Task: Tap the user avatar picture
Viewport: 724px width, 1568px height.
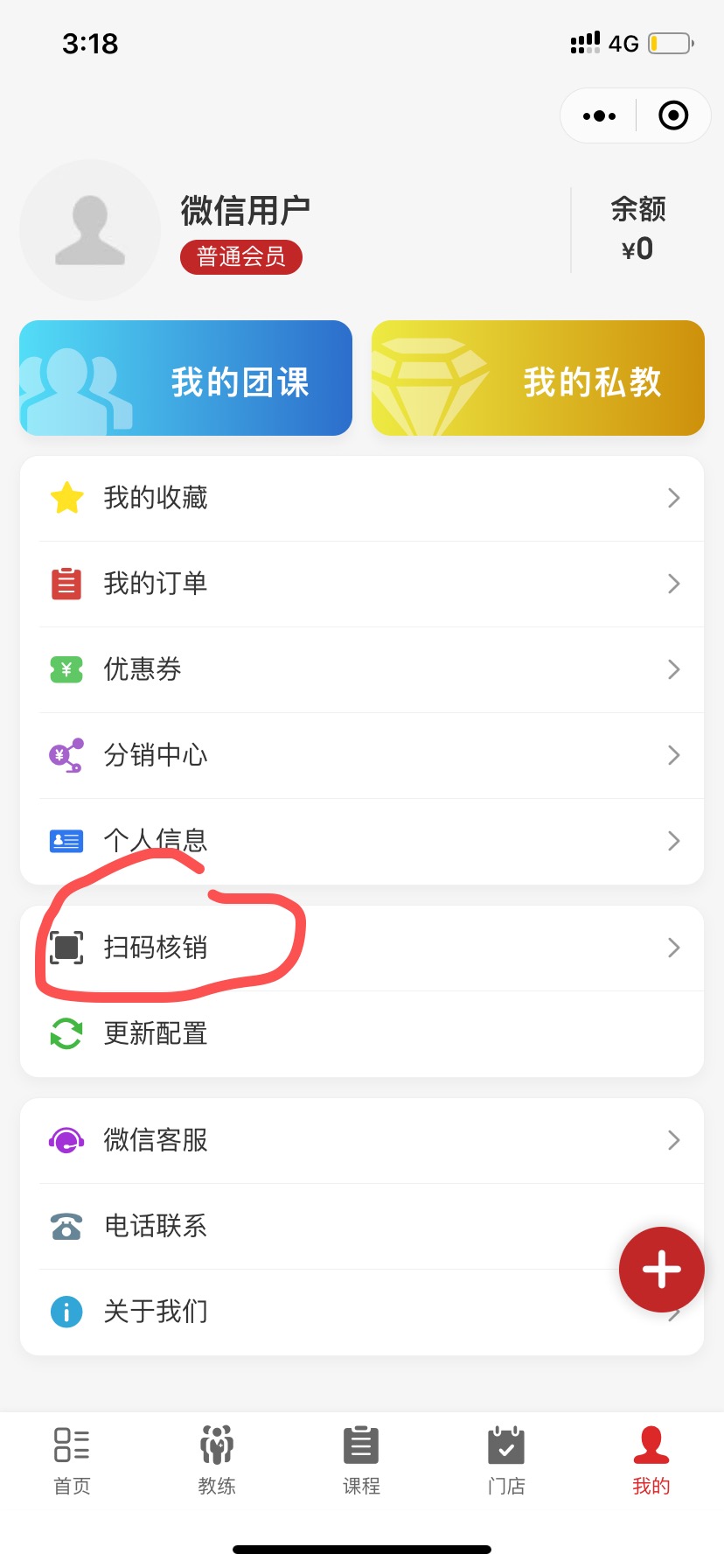Action: point(90,230)
